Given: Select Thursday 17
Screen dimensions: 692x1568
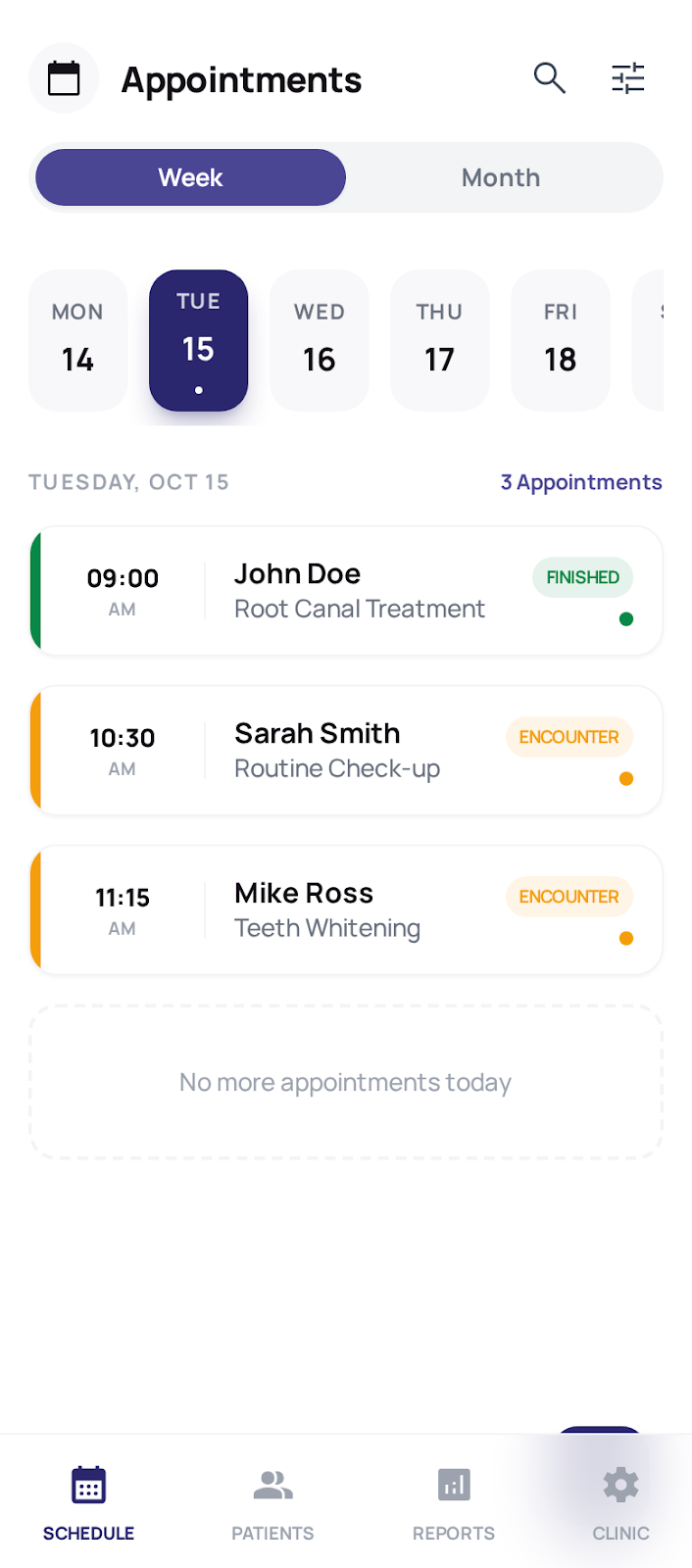Looking at the screenshot, I should (439, 340).
